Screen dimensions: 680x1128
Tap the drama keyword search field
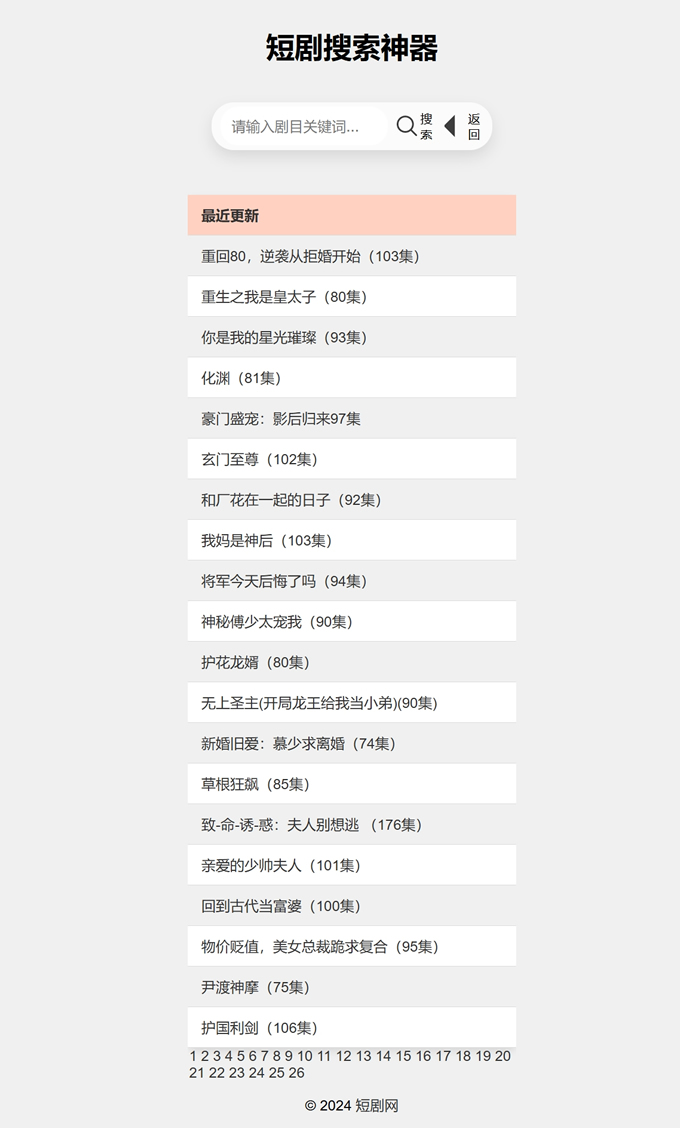(x=300, y=127)
